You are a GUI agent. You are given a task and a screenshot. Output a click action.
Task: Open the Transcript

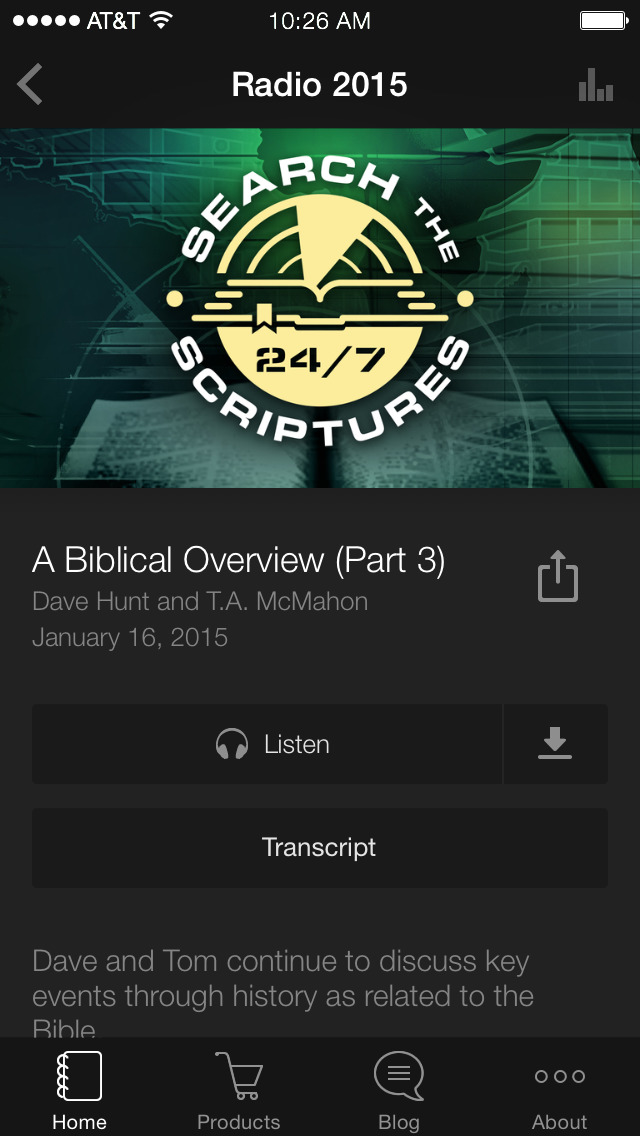pyautogui.click(x=320, y=848)
